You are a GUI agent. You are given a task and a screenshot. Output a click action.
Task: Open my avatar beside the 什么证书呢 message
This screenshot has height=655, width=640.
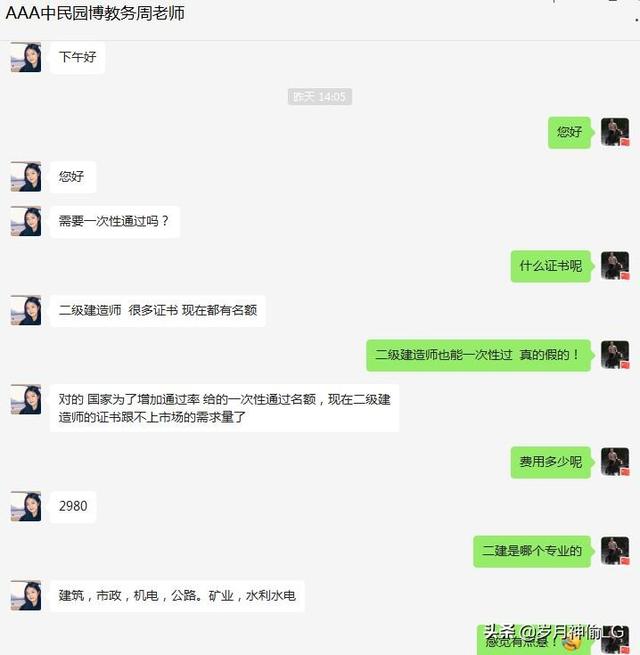(x=614, y=266)
